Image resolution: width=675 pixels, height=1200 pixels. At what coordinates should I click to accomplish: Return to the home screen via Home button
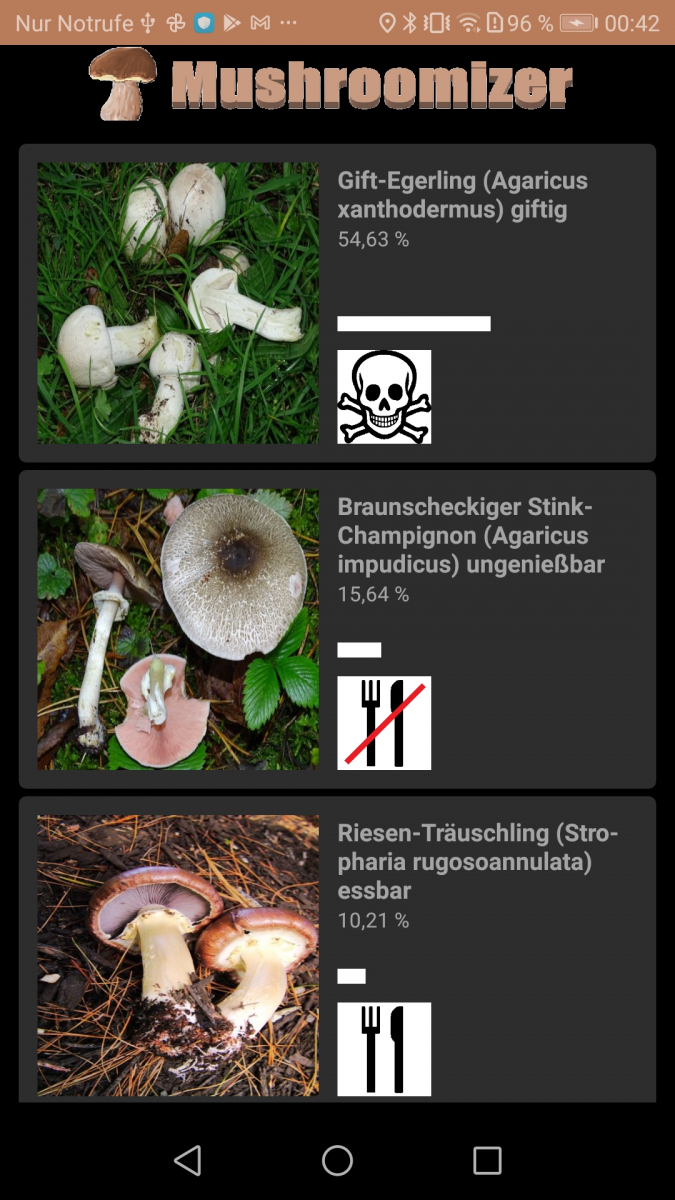point(337,1160)
